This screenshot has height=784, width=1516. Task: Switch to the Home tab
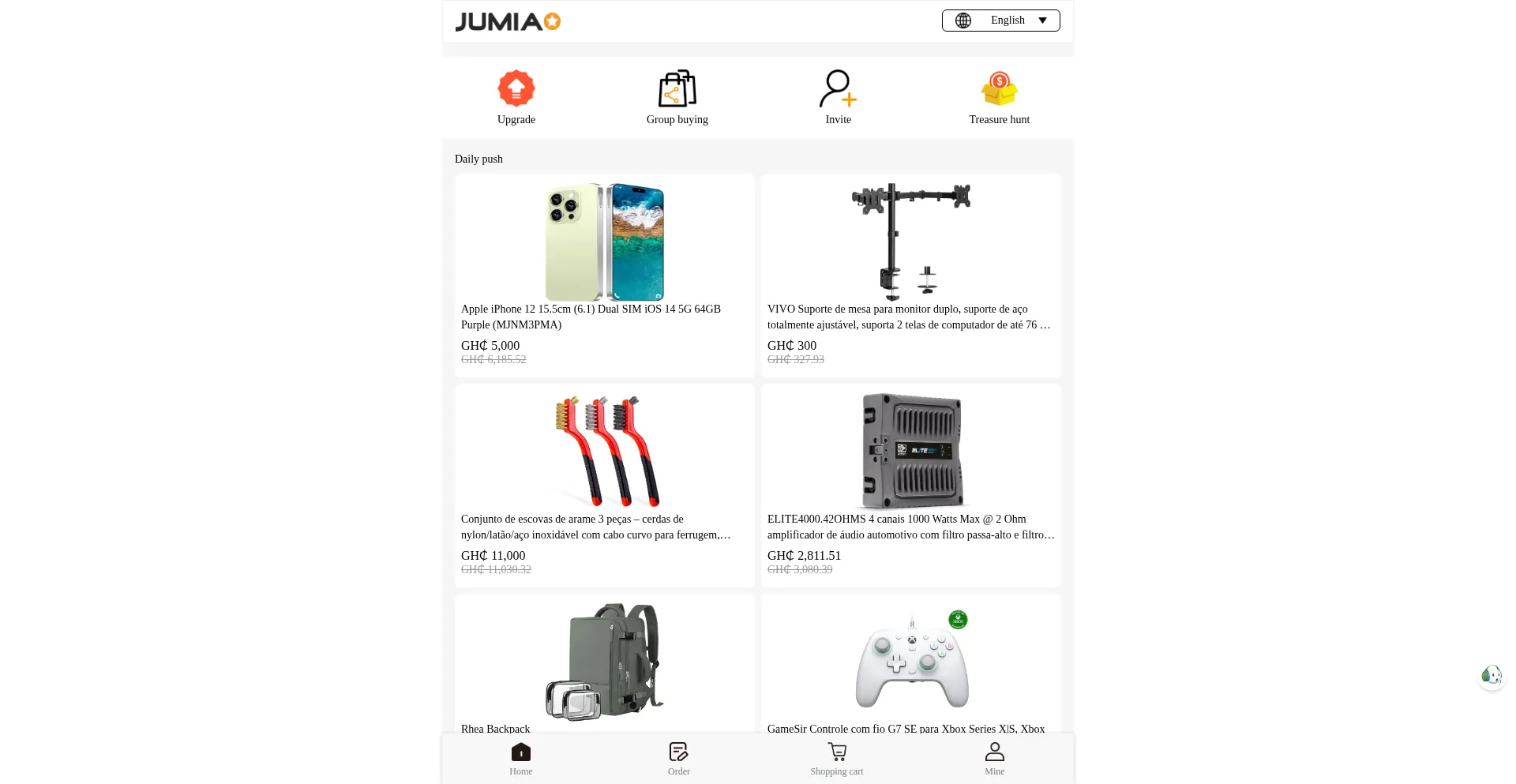[x=520, y=759]
